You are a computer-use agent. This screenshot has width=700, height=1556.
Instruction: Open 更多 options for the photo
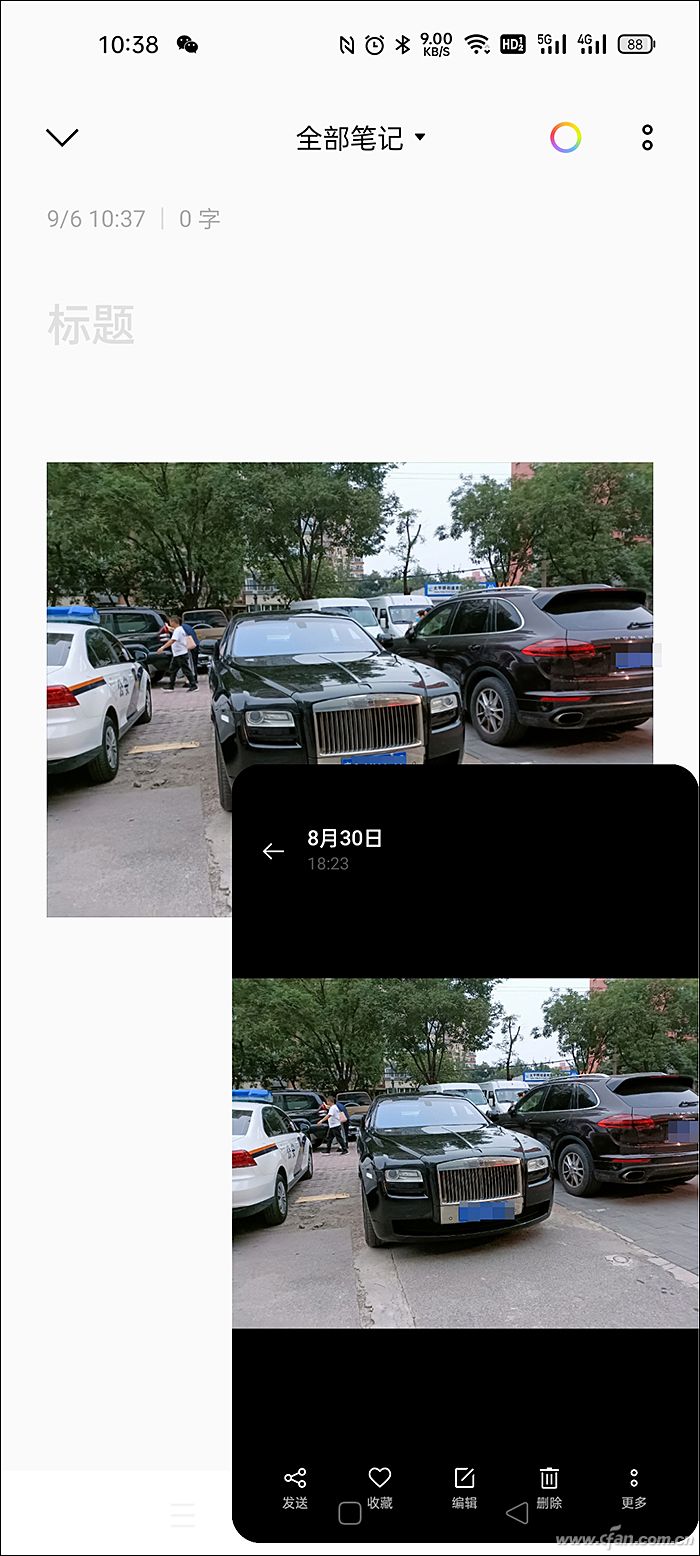pos(634,1487)
